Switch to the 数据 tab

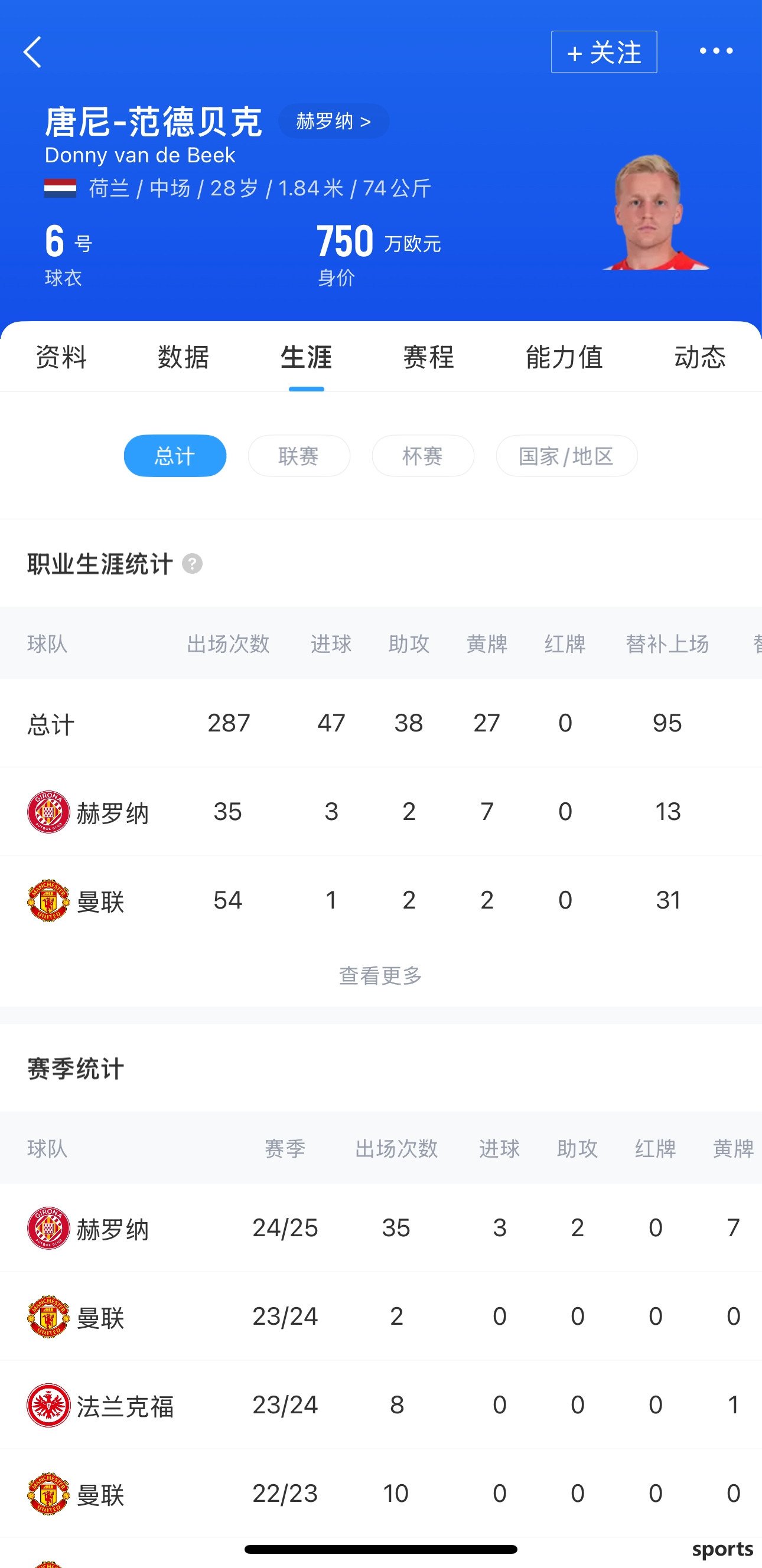click(183, 357)
